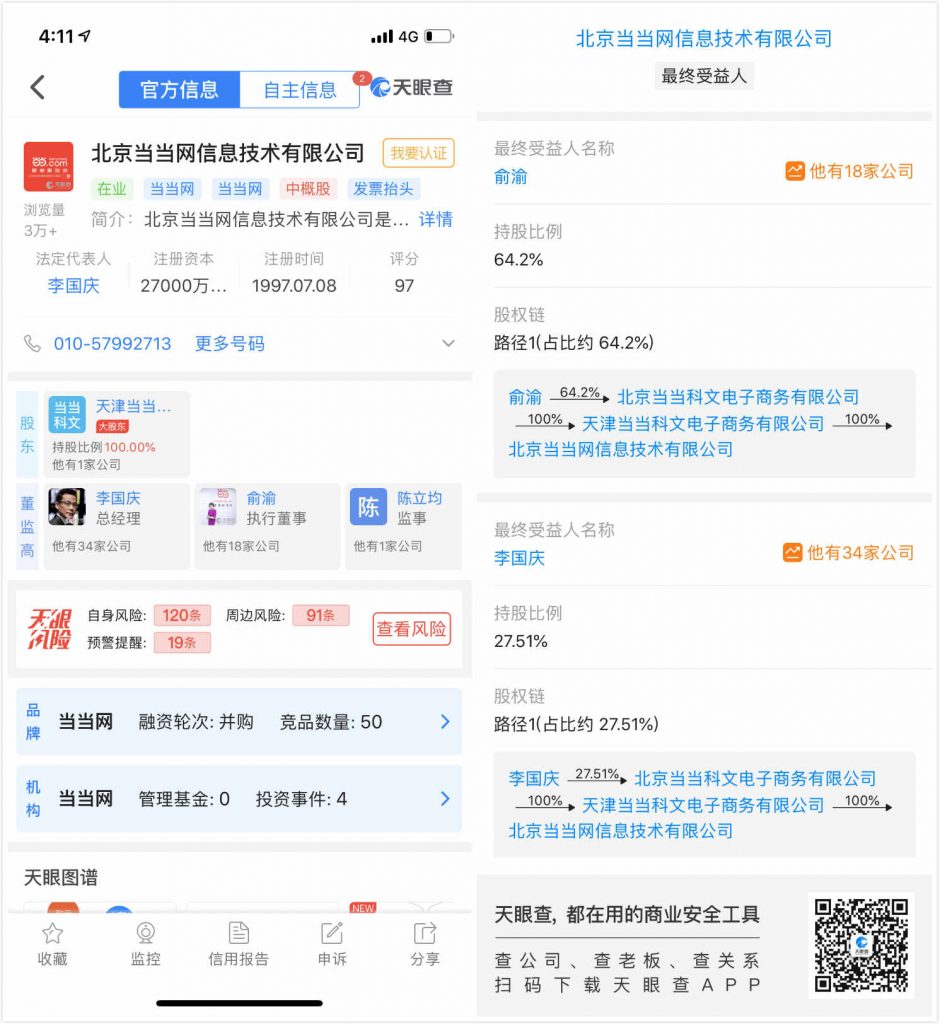Go back using the top-left arrow
Screen dimensions: 940x1024
(x=38, y=88)
